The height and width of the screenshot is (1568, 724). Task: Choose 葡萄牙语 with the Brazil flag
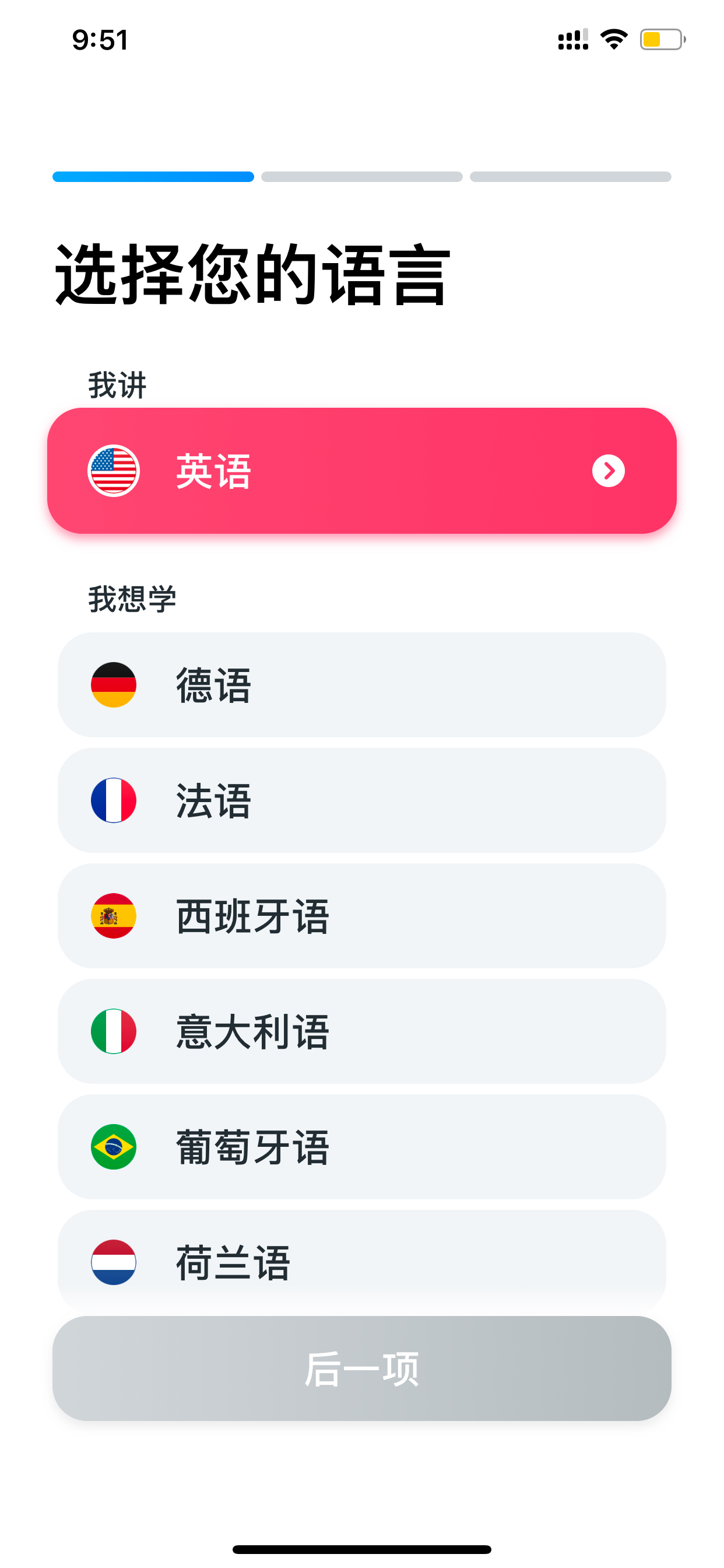pos(362,1147)
